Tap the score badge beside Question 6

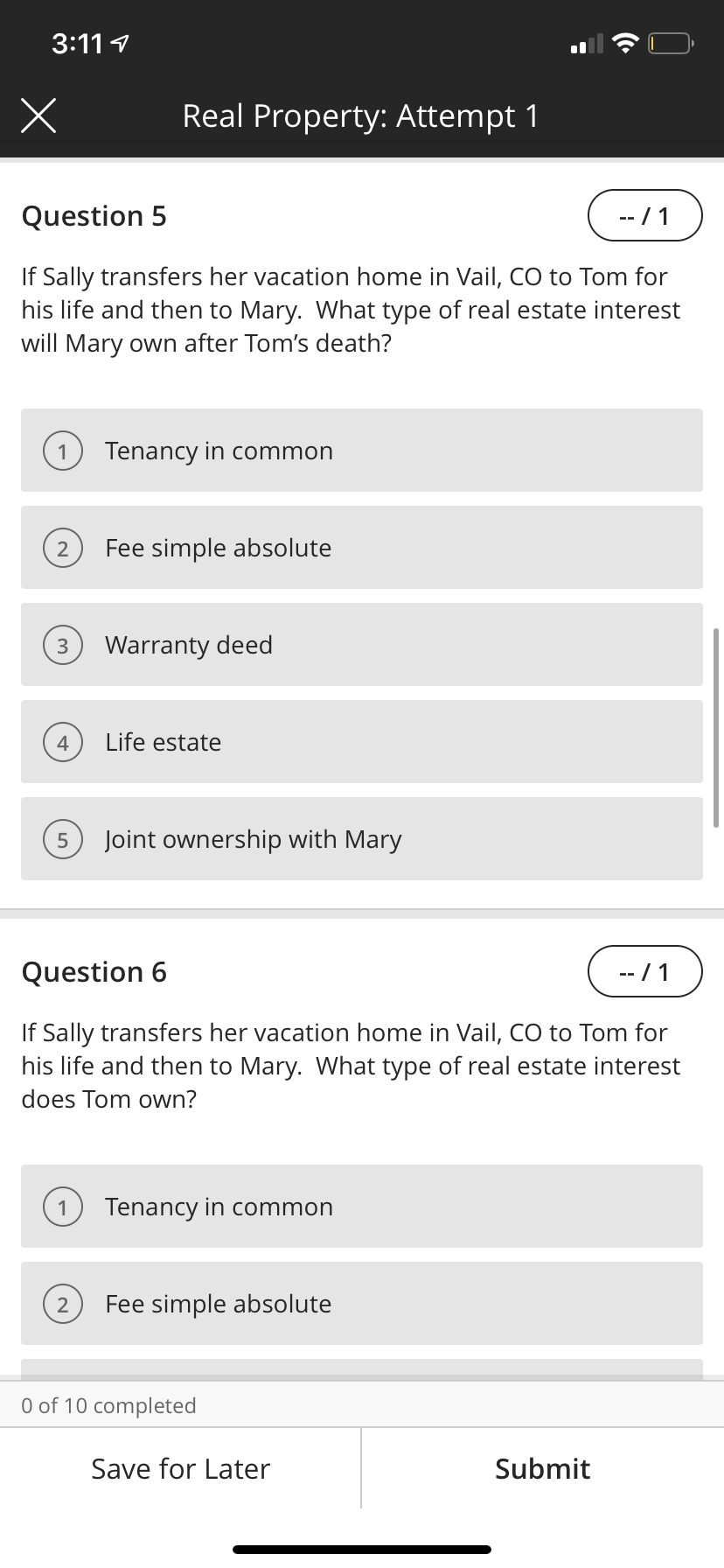tap(645, 971)
